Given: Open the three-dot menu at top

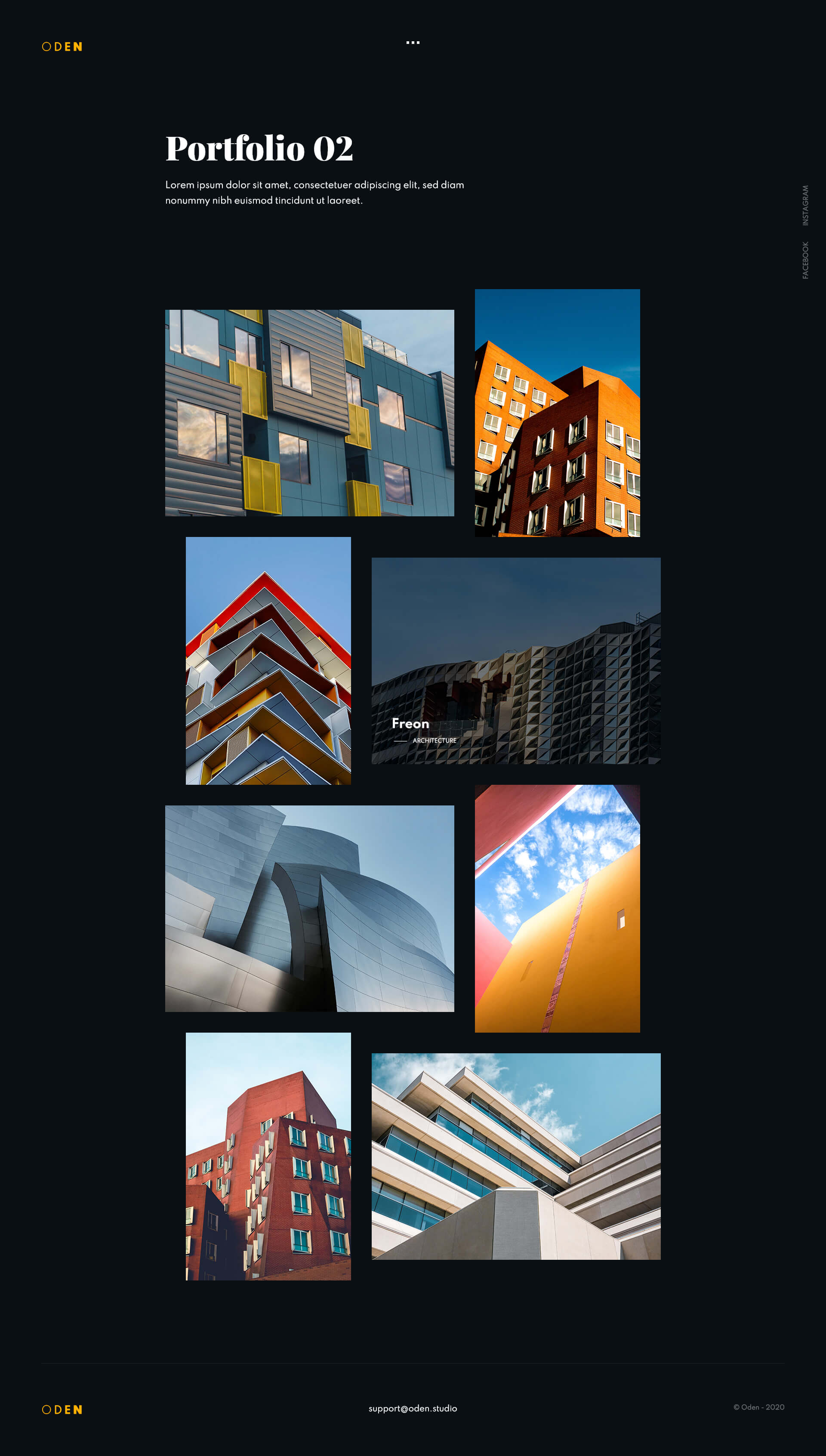Looking at the screenshot, I should [413, 43].
